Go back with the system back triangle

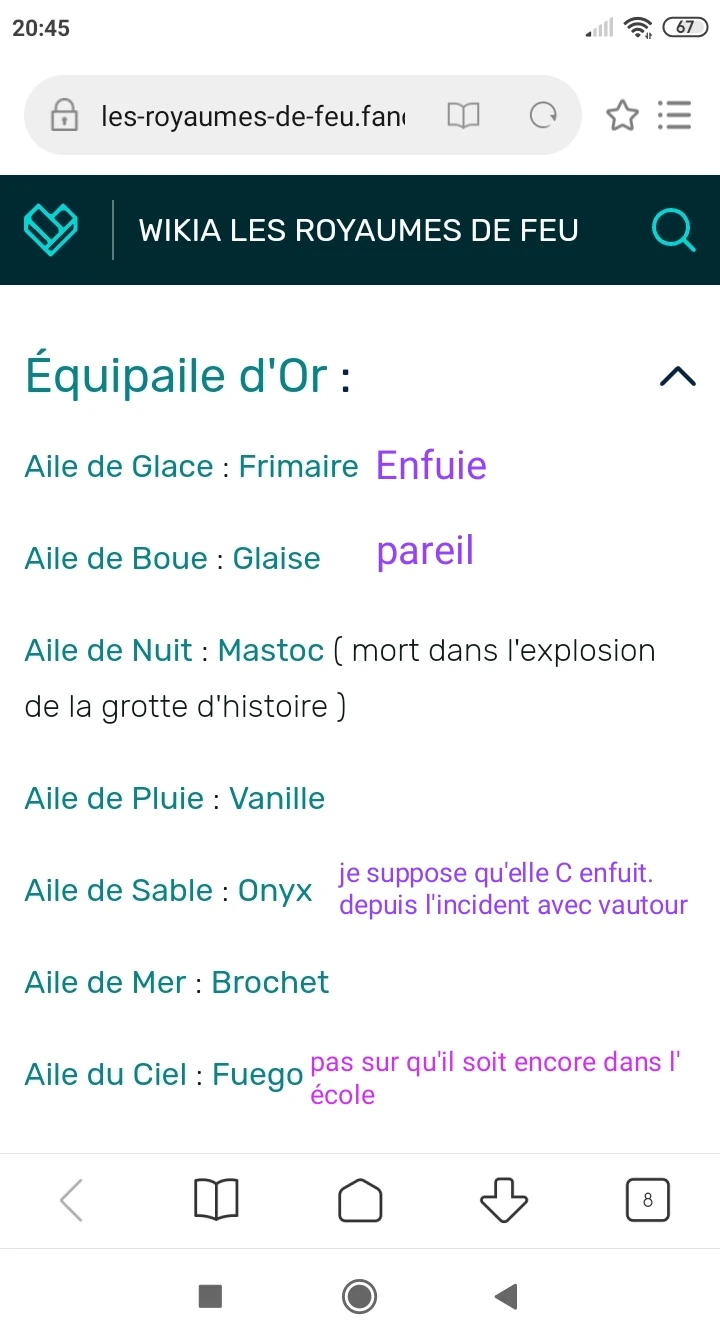pyautogui.click(x=506, y=1297)
